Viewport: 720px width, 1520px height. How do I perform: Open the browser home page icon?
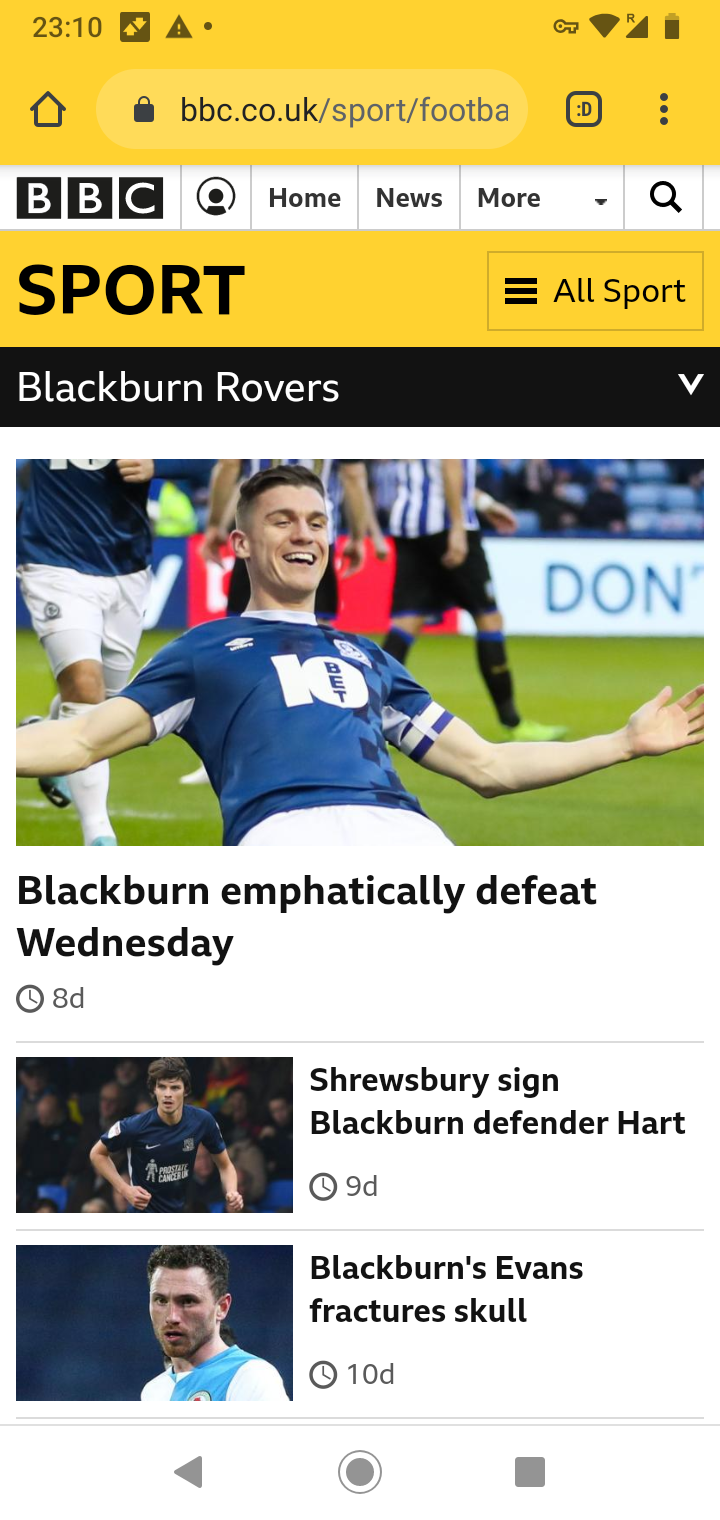point(48,110)
